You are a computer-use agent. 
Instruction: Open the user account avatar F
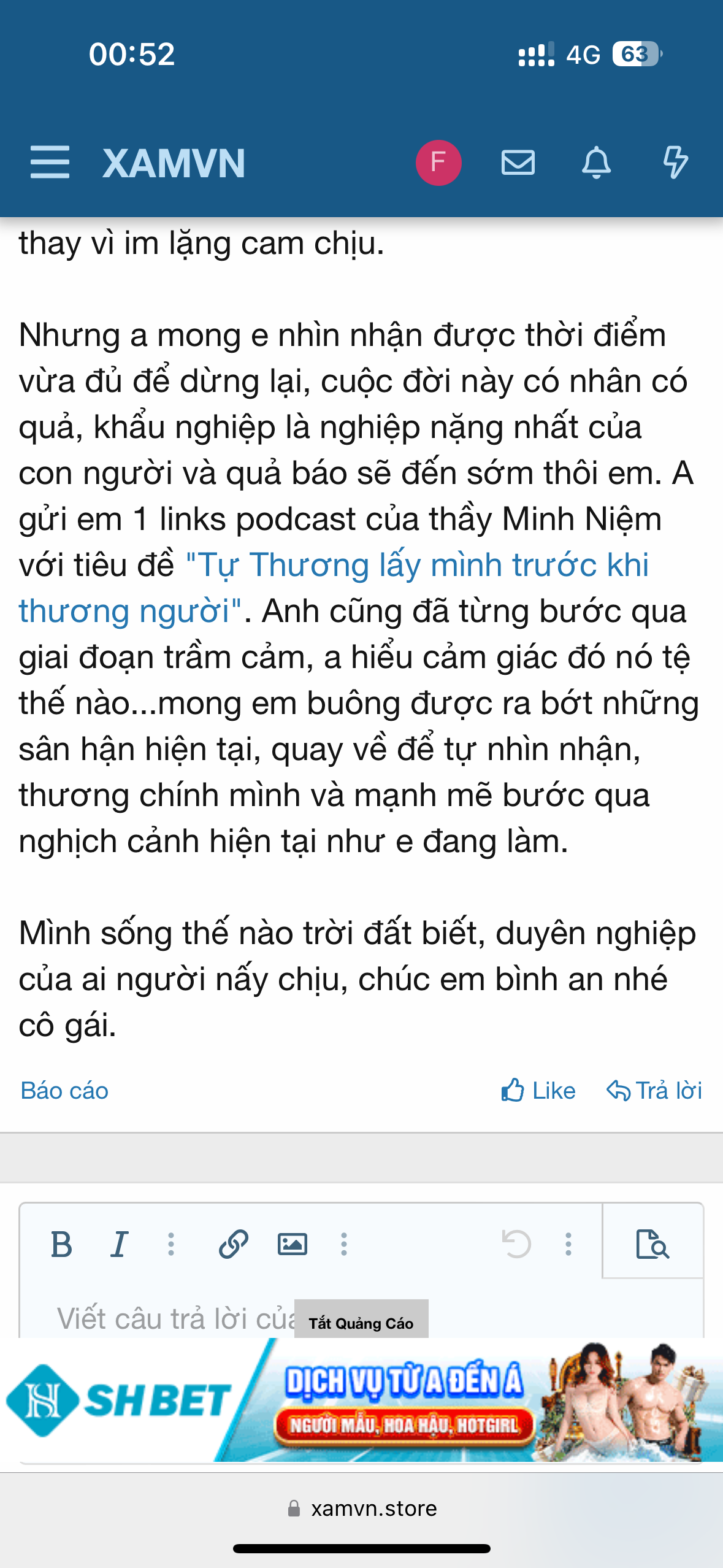(x=438, y=163)
